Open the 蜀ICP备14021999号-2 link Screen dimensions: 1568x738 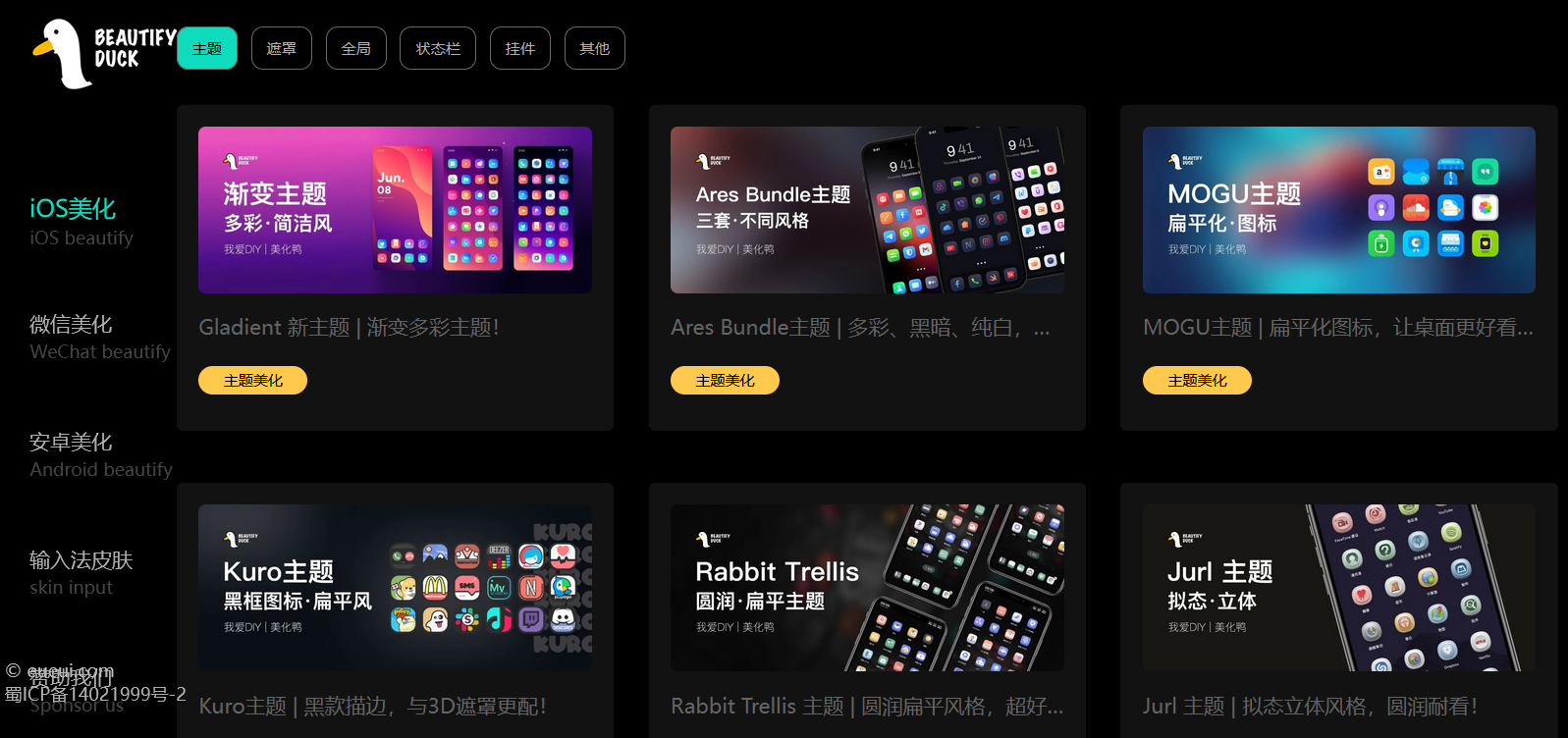[x=96, y=695]
